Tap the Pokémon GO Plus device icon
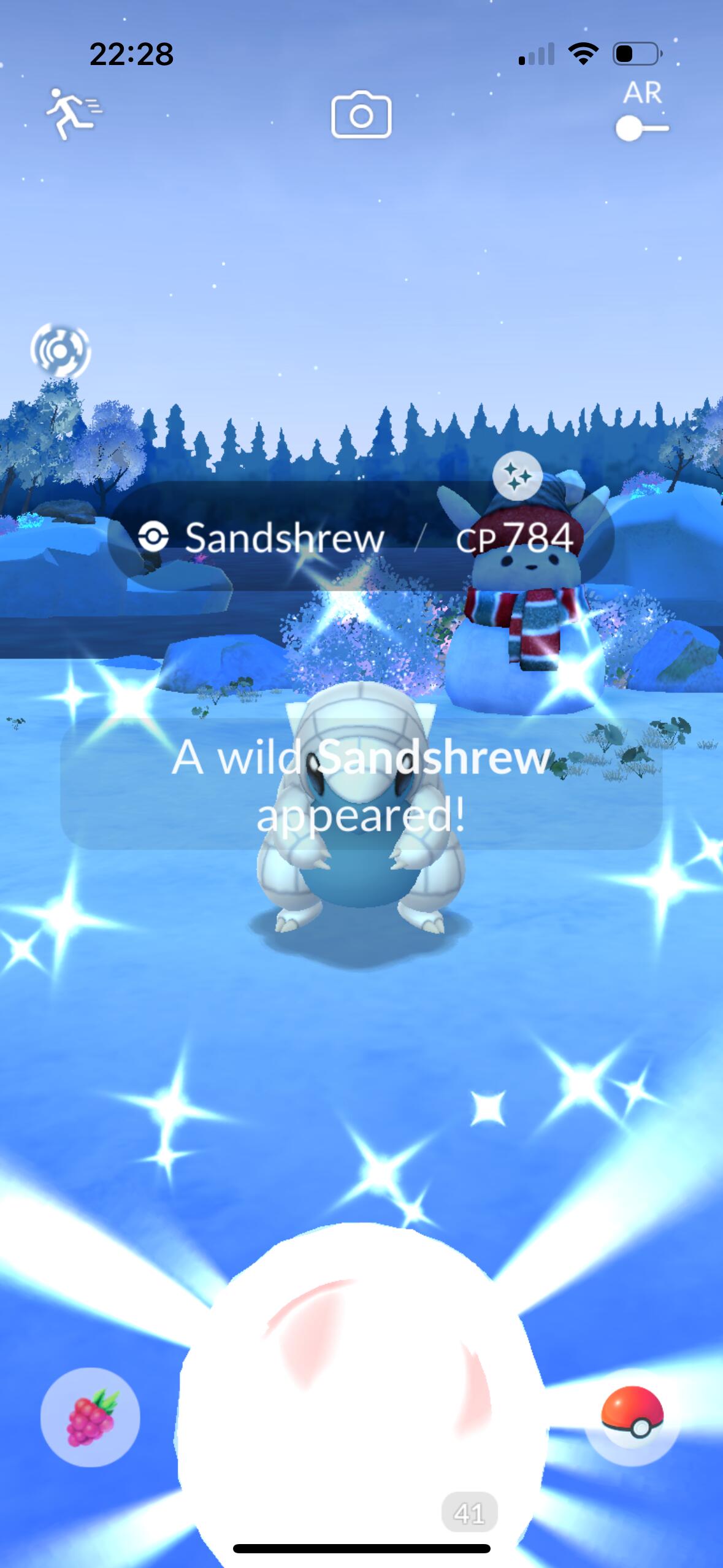The width and height of the screenshot is (723, 1568). coord(60,351)
